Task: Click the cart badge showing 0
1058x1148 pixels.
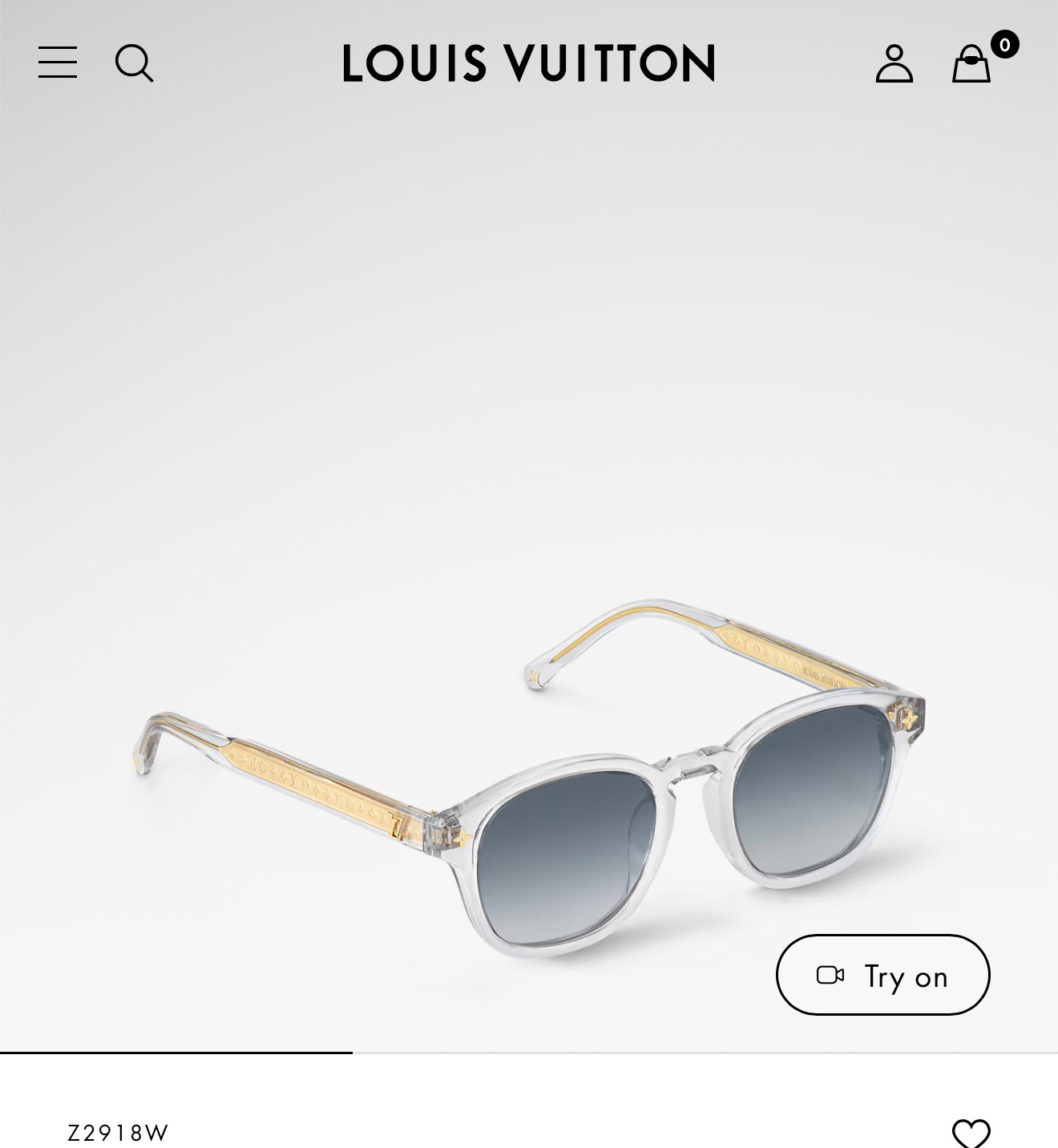Action: pos(1007,46)
